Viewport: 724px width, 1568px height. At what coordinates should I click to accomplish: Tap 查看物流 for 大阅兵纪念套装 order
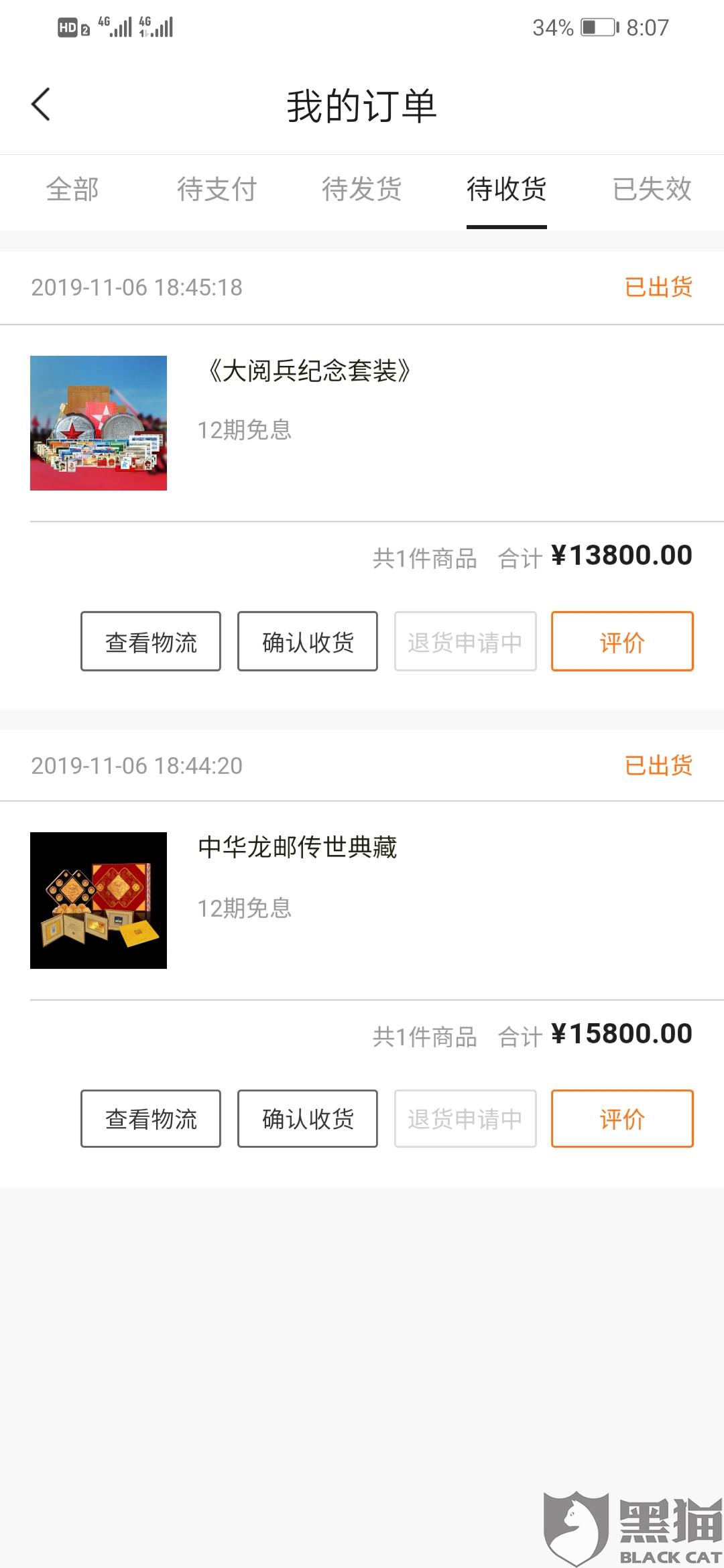pos(151,641)
